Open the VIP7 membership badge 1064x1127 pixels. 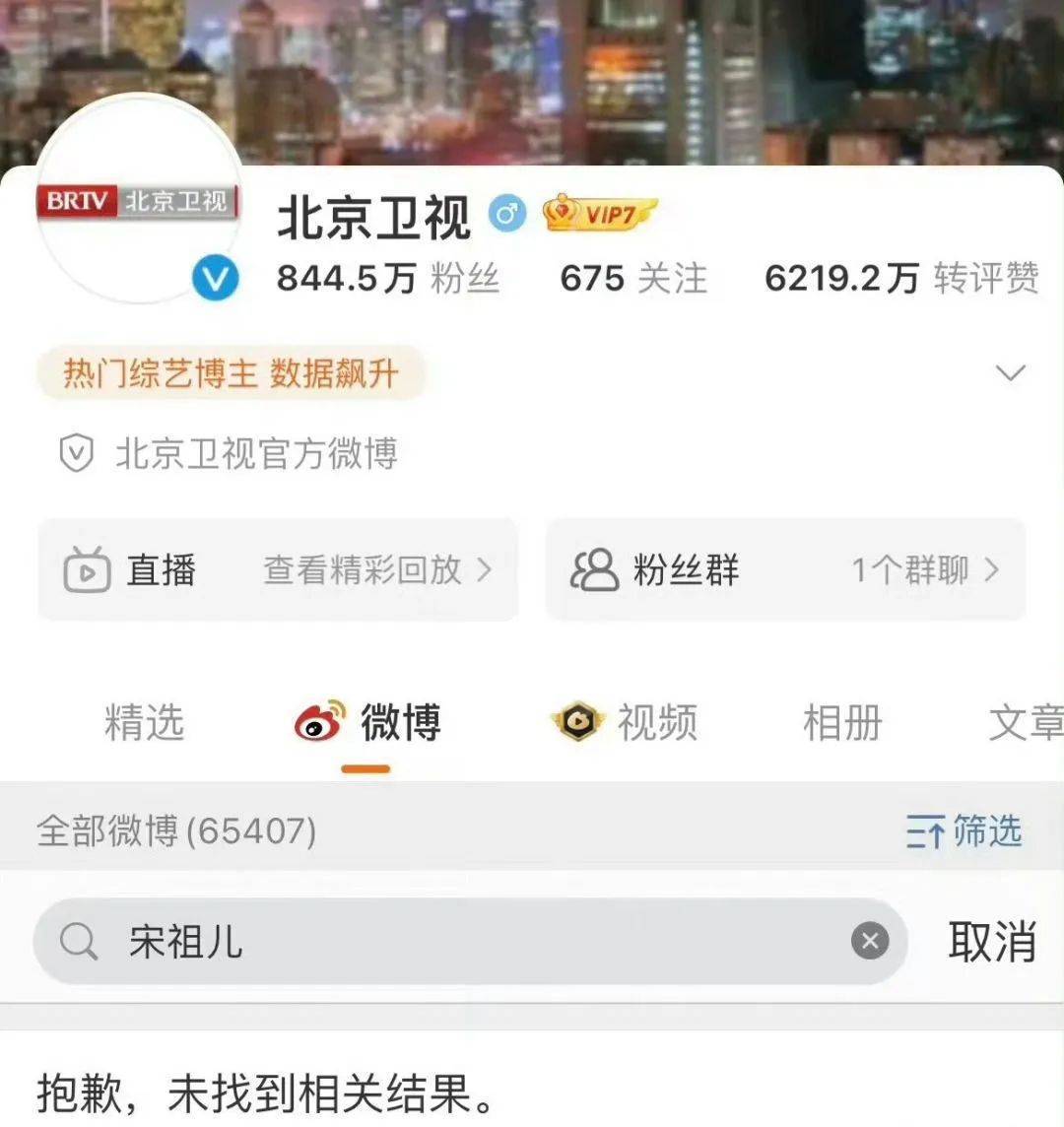click(599, 214)
